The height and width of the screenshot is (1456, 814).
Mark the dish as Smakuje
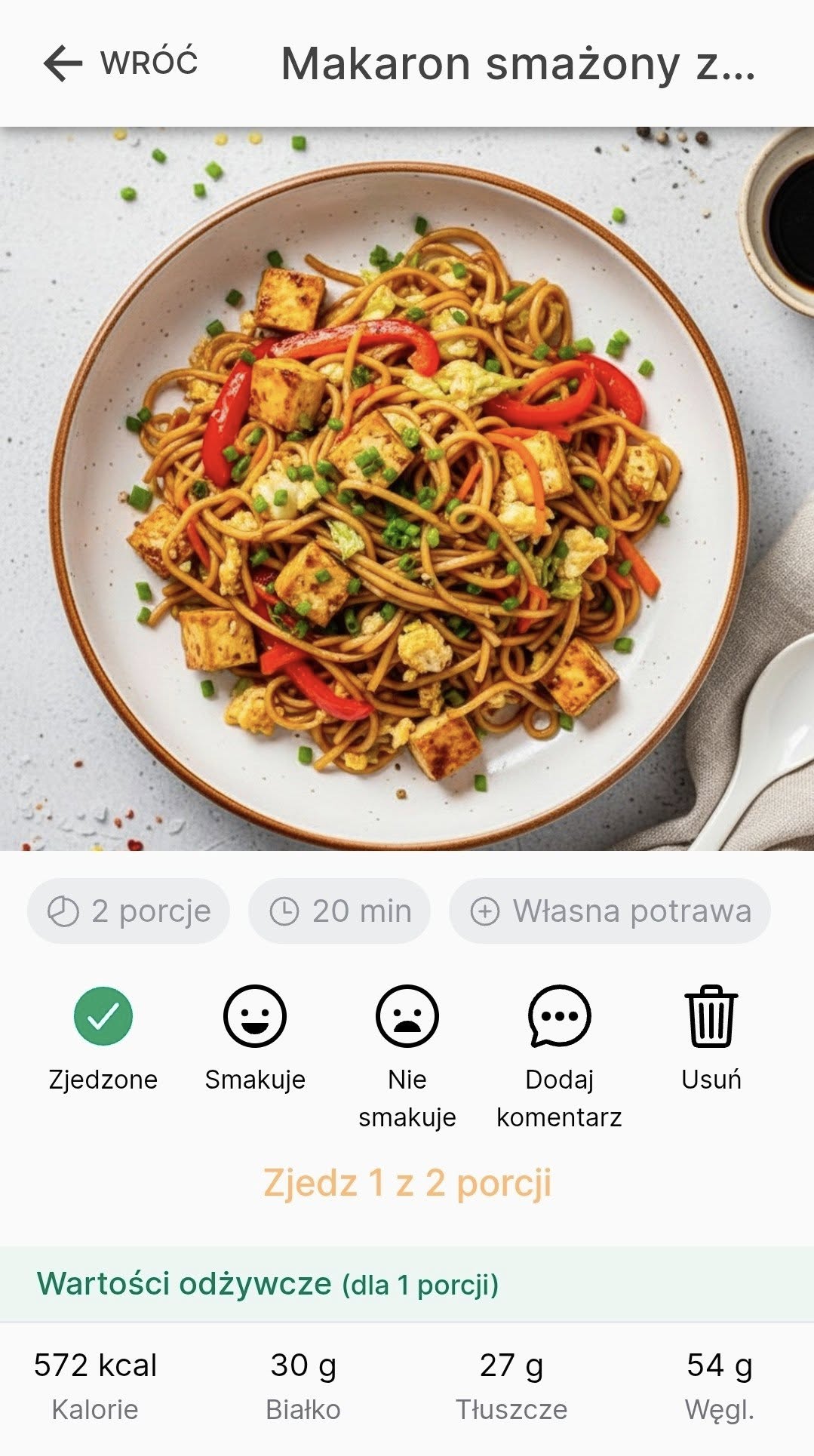255,1016
